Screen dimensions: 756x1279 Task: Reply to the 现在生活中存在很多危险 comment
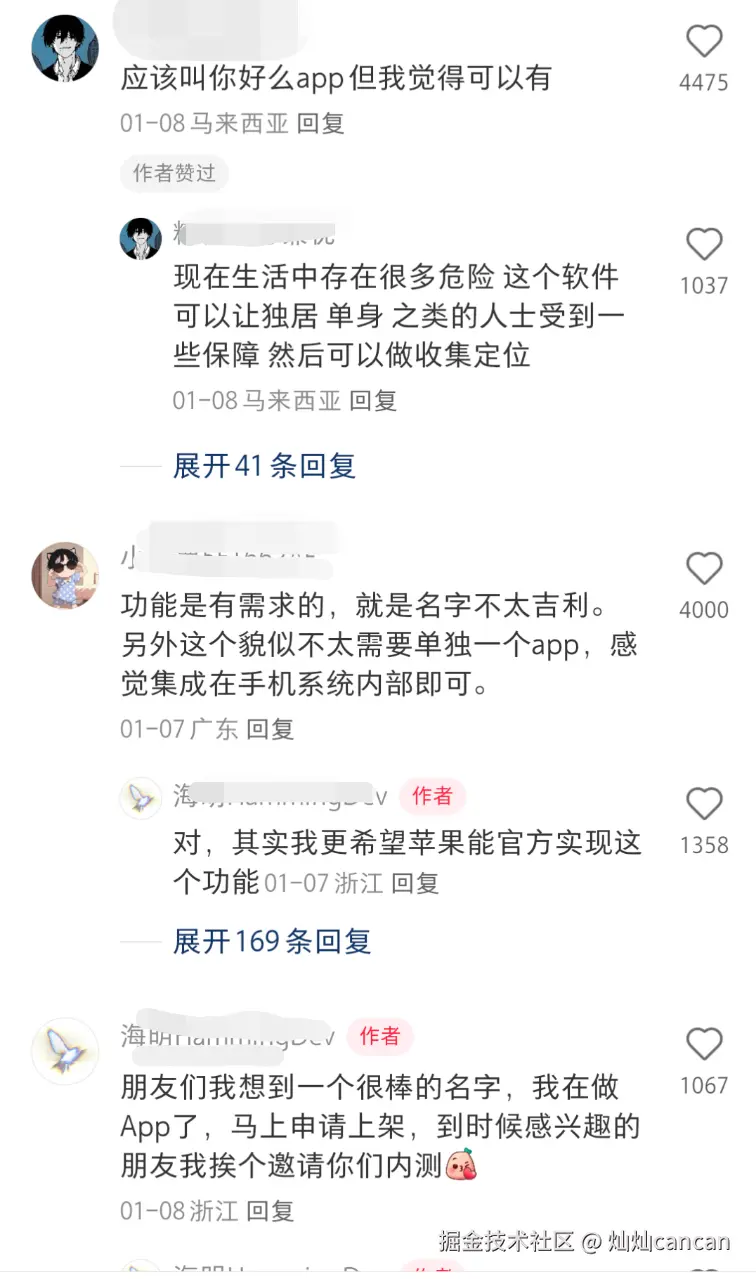click(x=373, y=401)
